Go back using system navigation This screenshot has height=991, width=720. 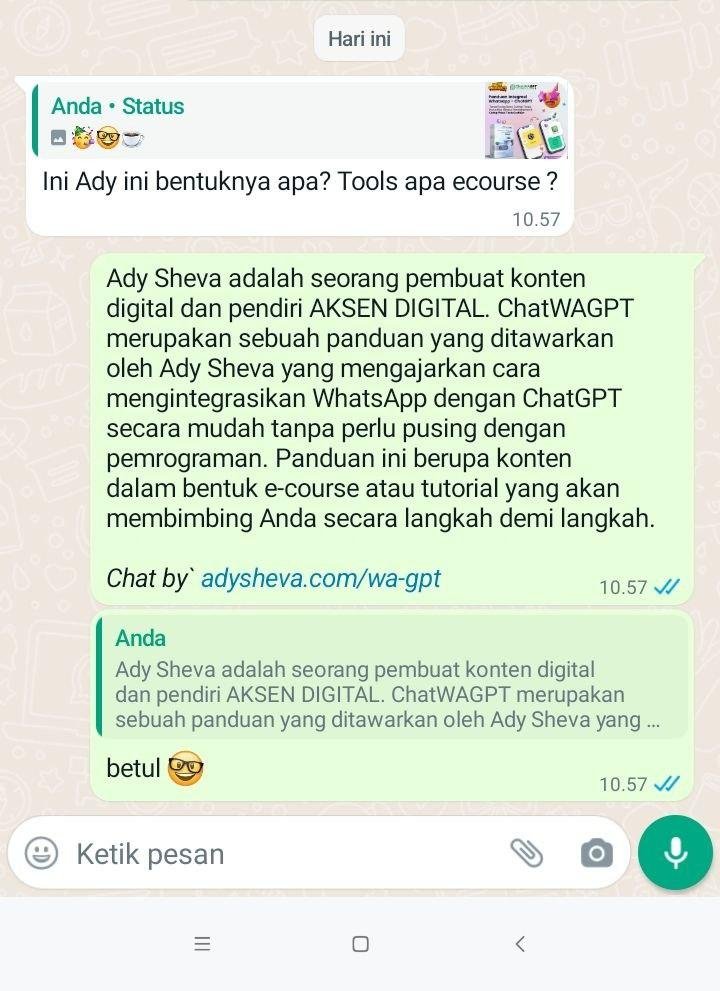point(519,943)
